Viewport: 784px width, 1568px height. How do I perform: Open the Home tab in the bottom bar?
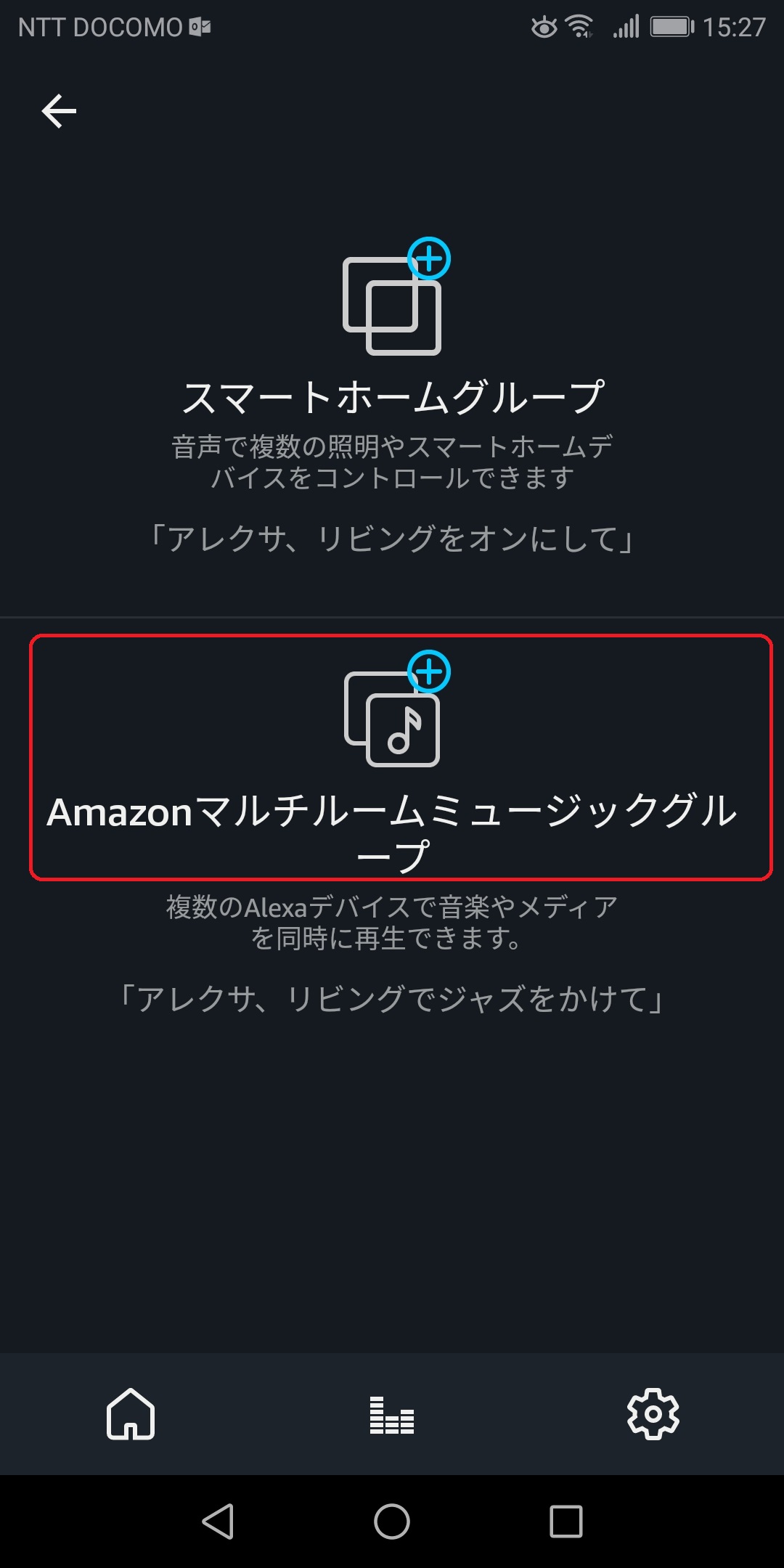coord(131,1414)
